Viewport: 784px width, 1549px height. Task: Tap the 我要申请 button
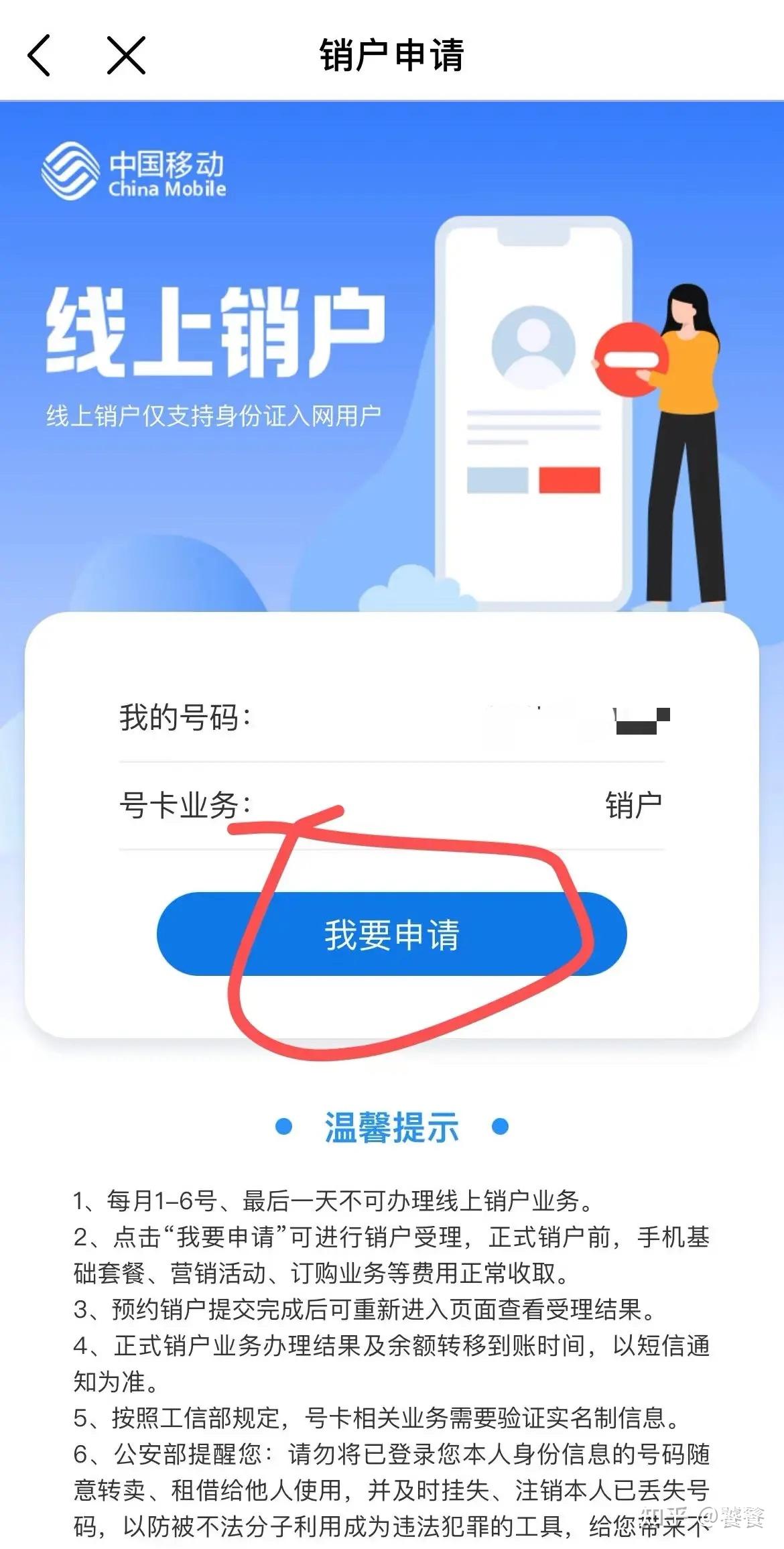[391, 934]
